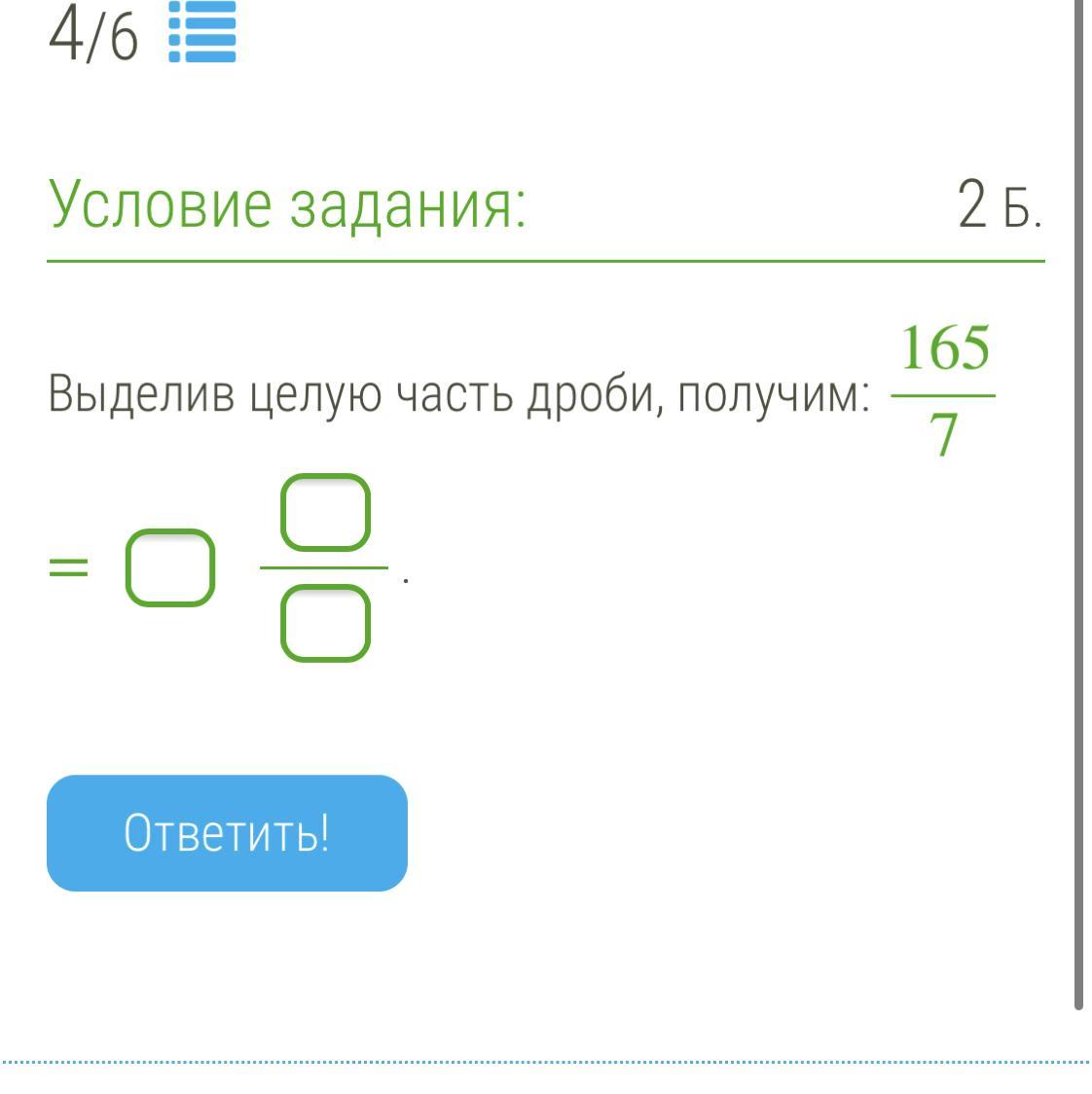Image resolution: width=1092 pixels, height=1094 pixels.
Task: Tap the whole number input box
Action: (170, 567)
